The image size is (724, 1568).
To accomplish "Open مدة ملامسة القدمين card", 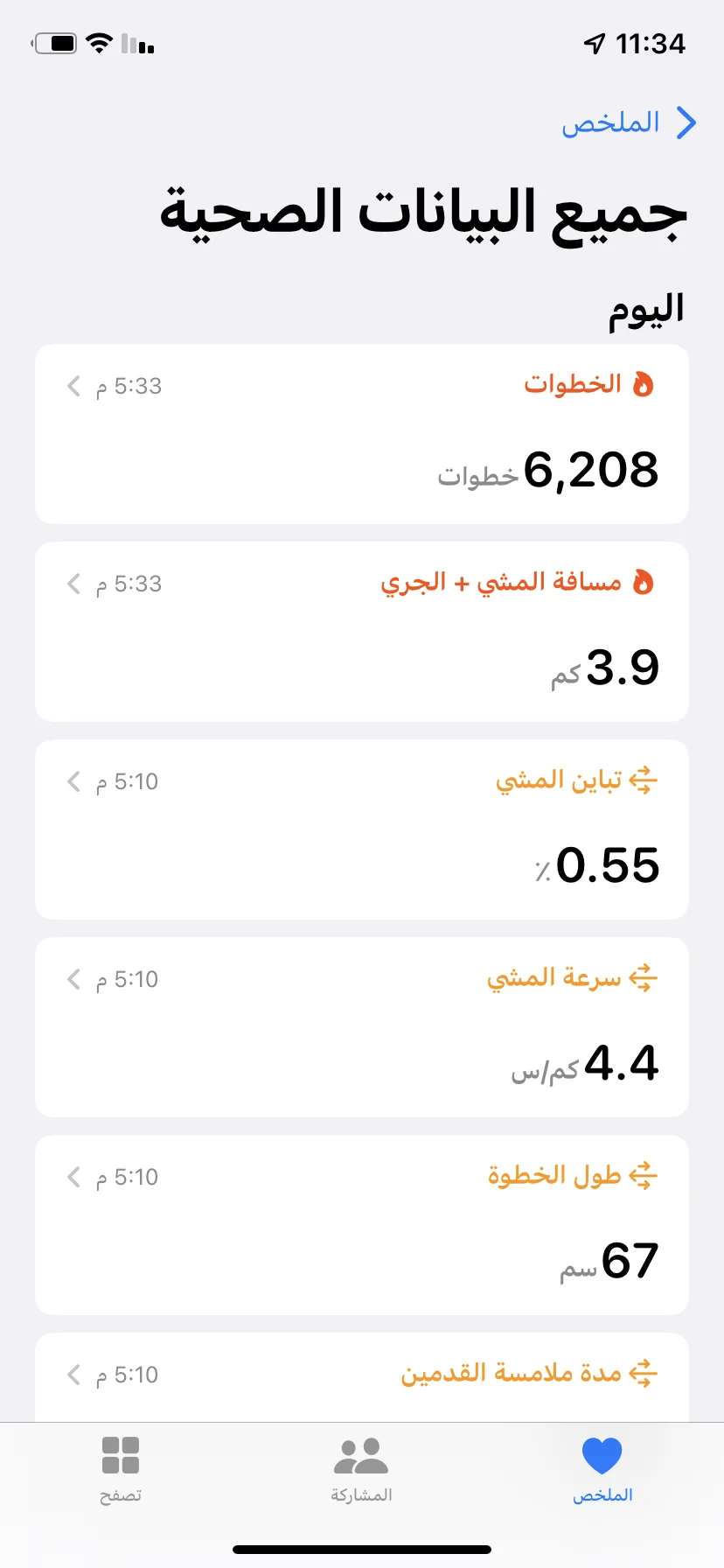I will (362, 1375).
